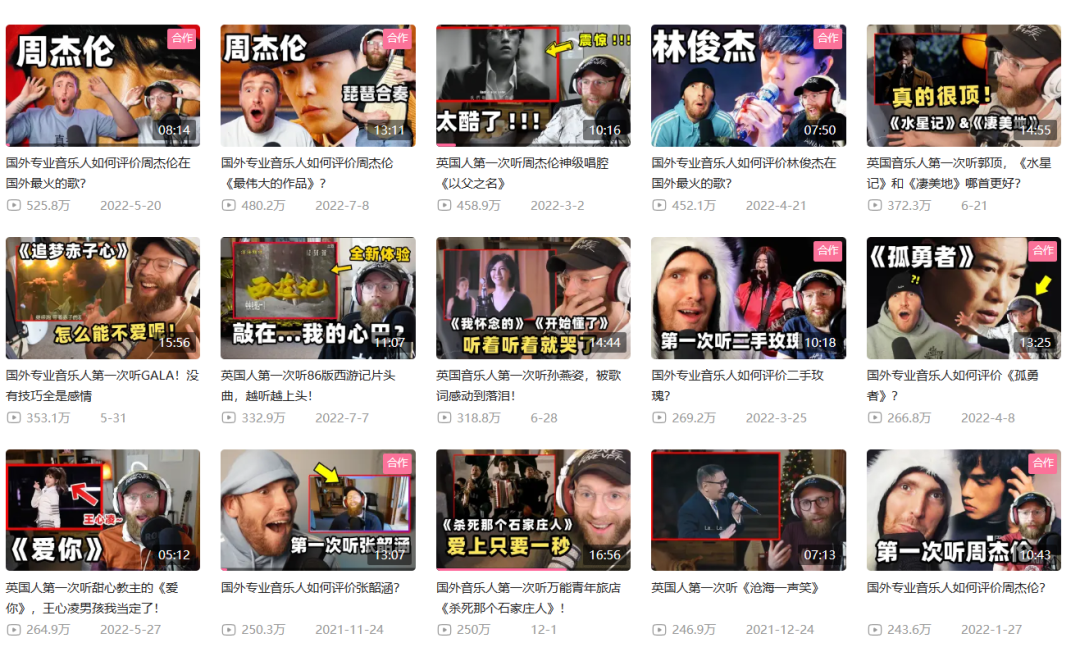Open the 《水星记》 and 《凄美地》 video
Viewport: 1080px width, 652px height.
(x=963, y=86)
